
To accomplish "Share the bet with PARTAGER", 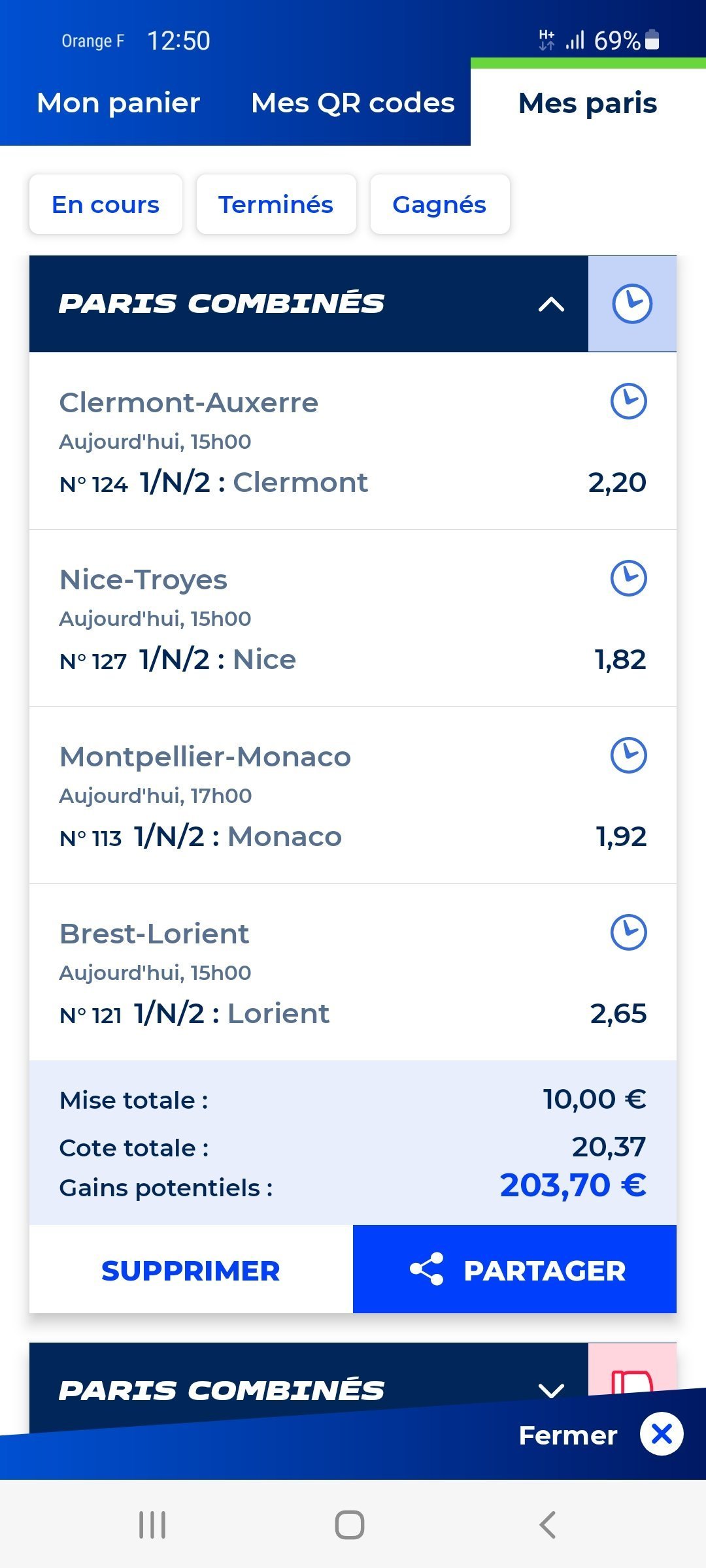I will (x=514, y=1270).
